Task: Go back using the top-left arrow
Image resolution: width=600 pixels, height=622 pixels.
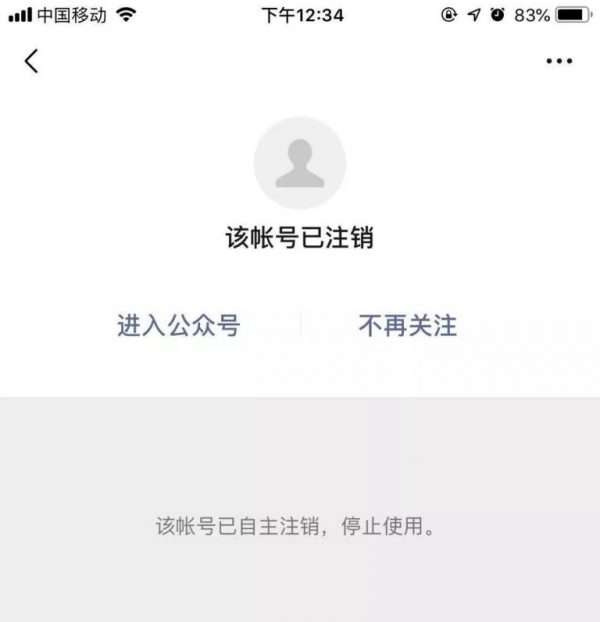Action: click(x=31, y=61)
